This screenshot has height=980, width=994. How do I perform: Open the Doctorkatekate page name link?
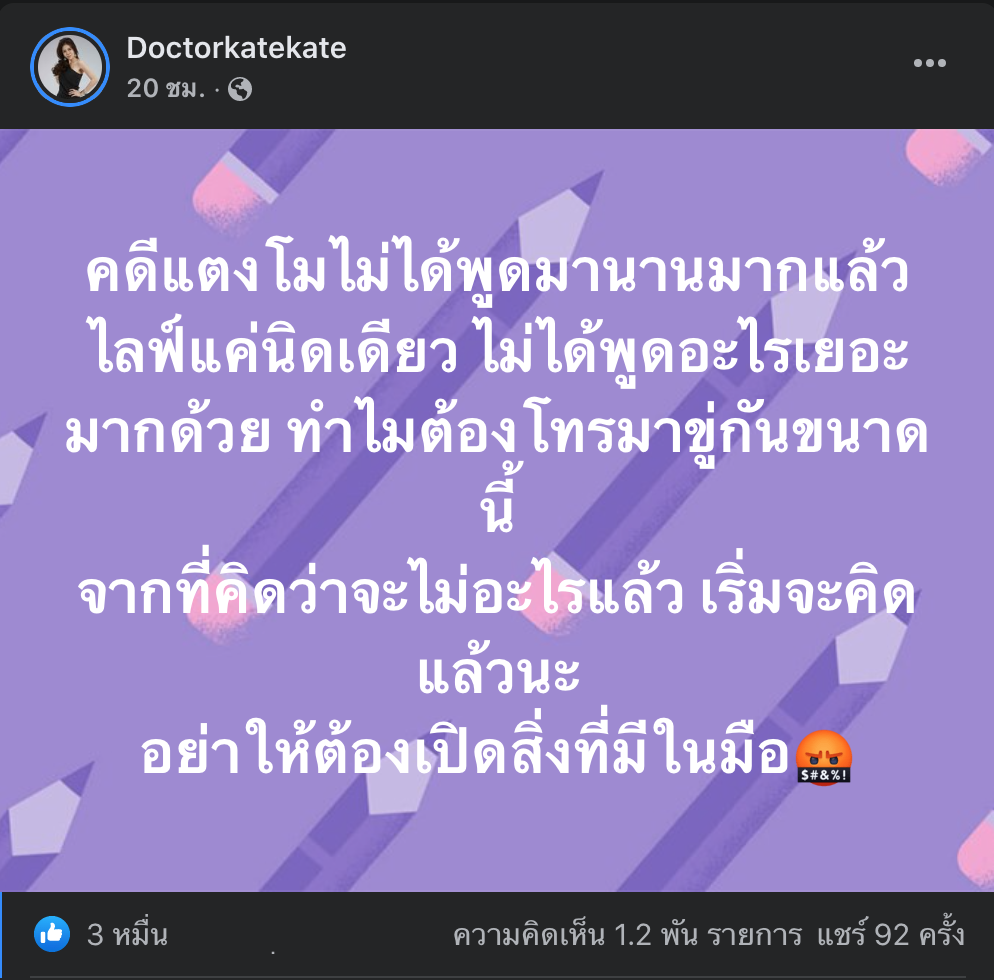(x=236, y=47)
